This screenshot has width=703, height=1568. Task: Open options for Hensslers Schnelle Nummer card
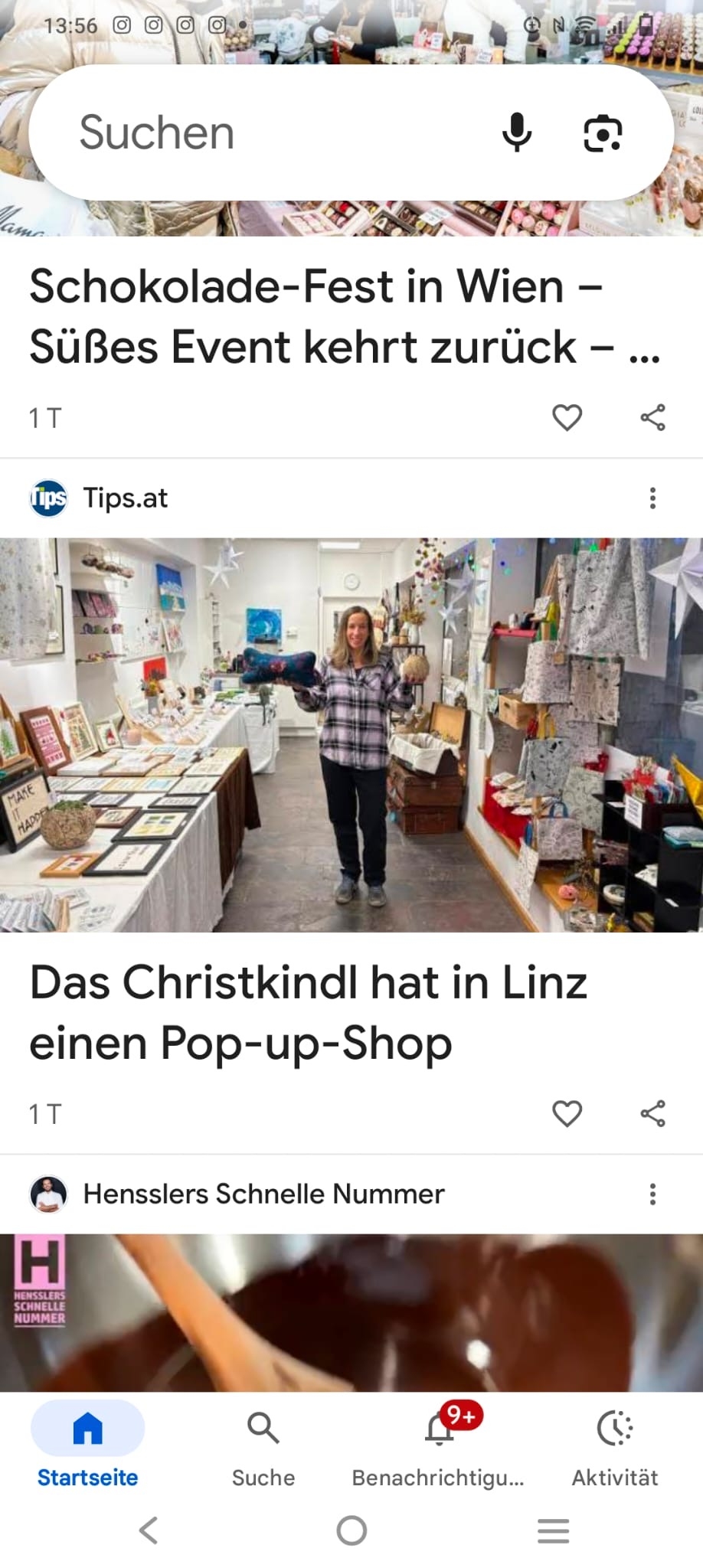[652, 1194]
